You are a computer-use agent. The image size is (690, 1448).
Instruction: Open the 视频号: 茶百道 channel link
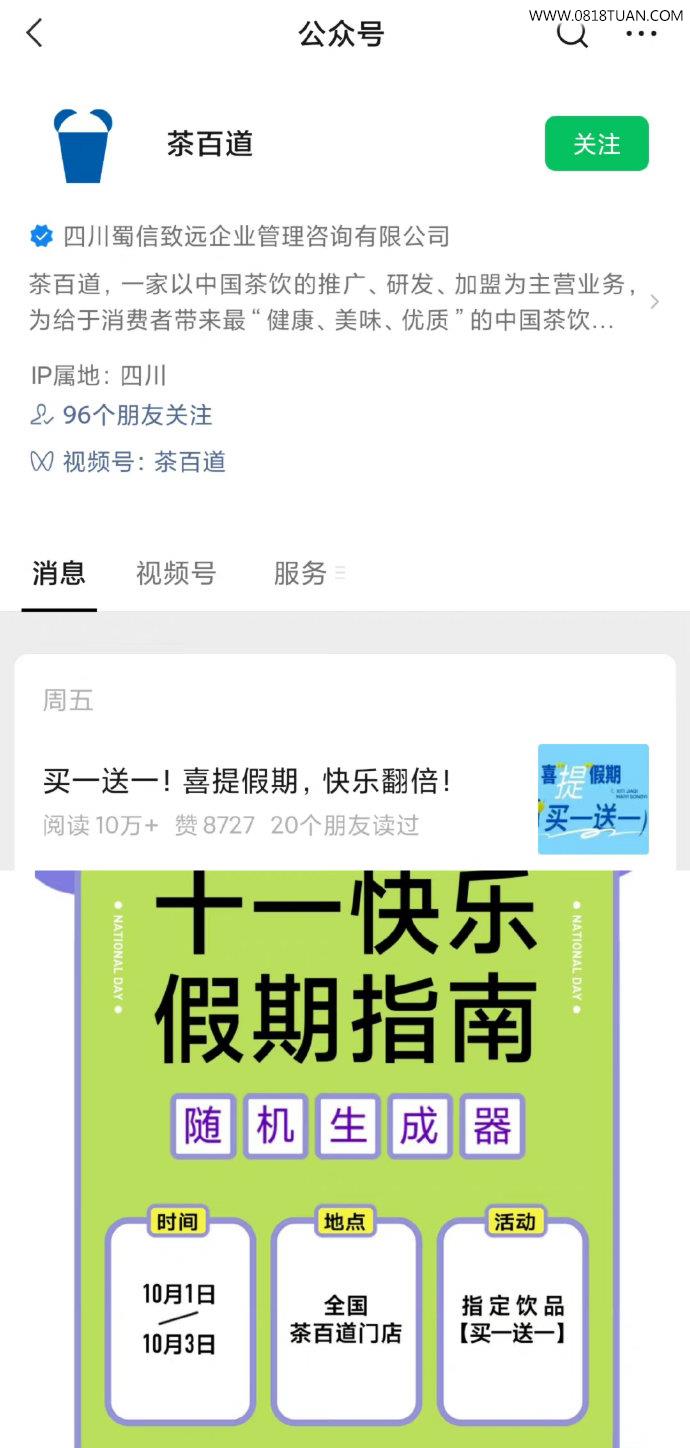129,462
